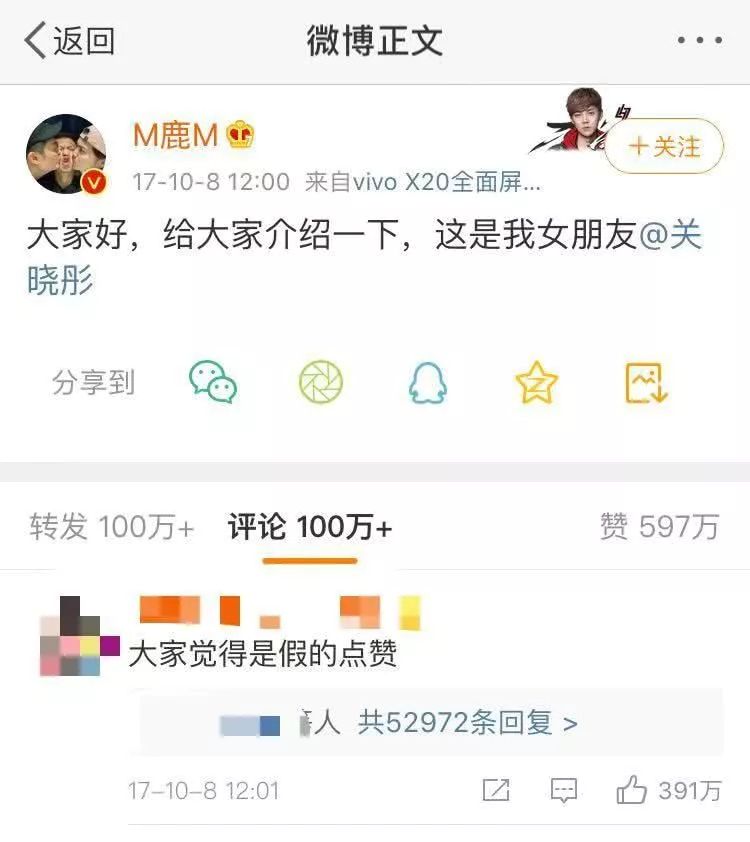The width and height of the screenshot is (750, 842).
Task: Expand the 共52972条回复 replies
Action: pos(467,723)
